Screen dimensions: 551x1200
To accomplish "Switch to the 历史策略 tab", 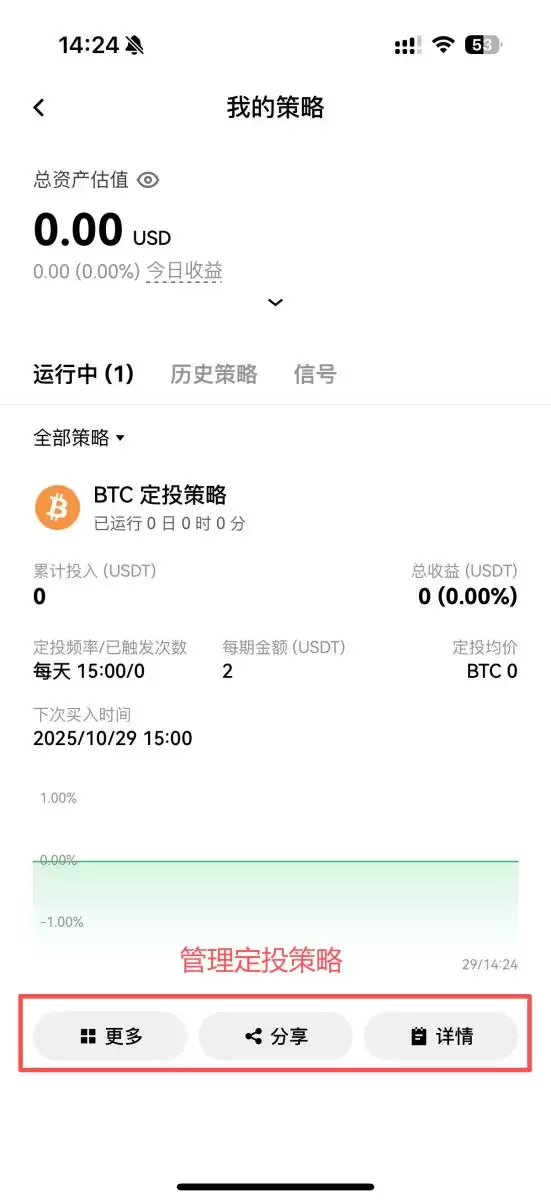I will click(213, 374).
